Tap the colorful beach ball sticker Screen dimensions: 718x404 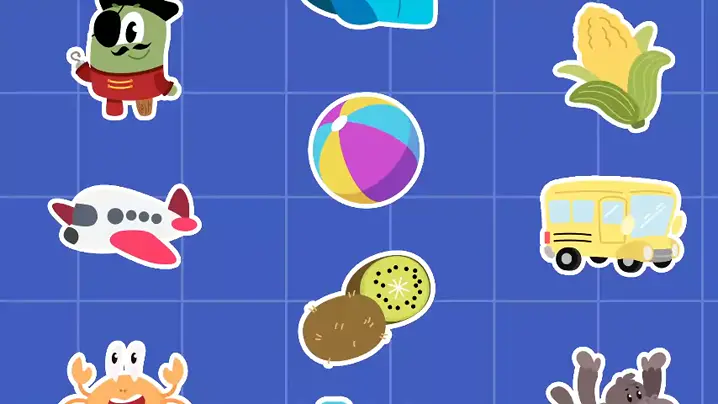click(365, 150)
